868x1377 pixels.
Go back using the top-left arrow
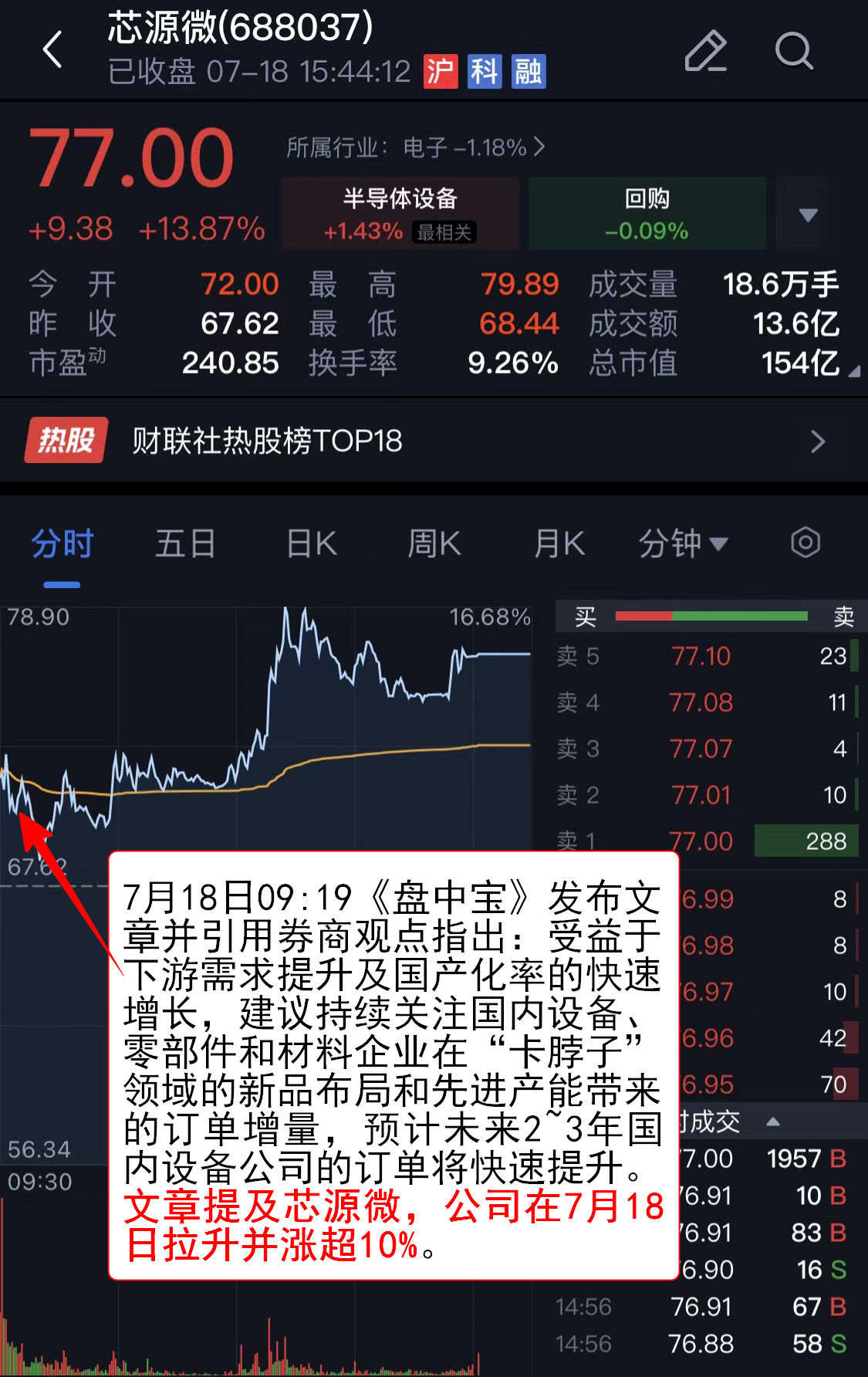point(52,50)
